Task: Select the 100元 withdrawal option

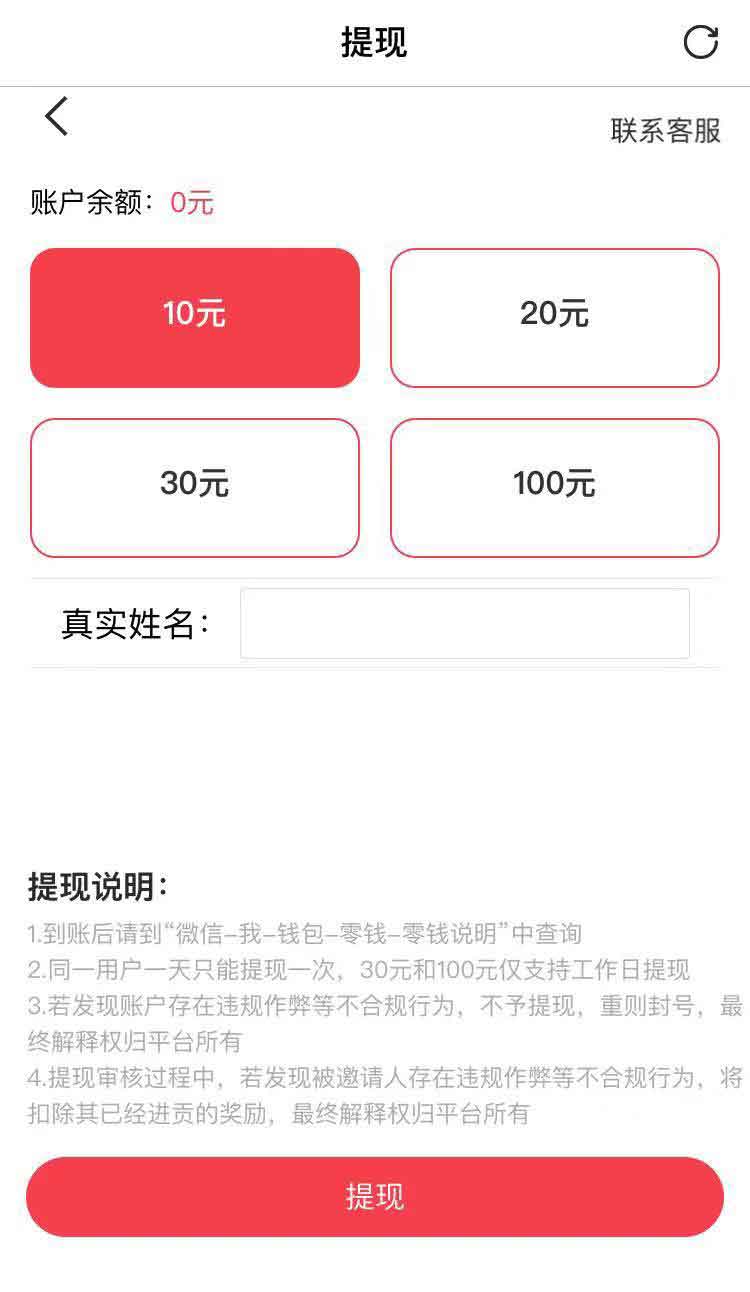Action: (x=555, y=488)
